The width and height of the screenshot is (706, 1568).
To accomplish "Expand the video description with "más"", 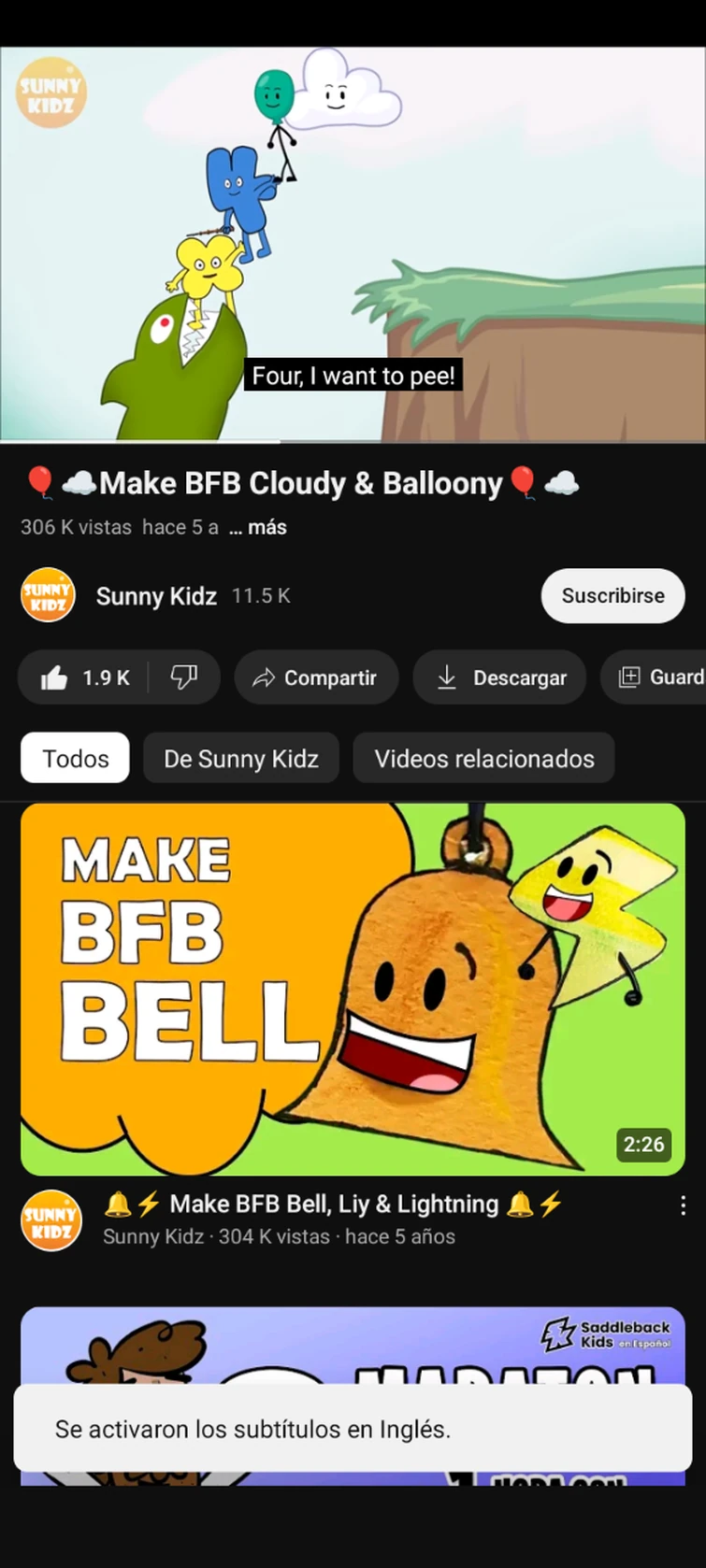I will [259, 527].
